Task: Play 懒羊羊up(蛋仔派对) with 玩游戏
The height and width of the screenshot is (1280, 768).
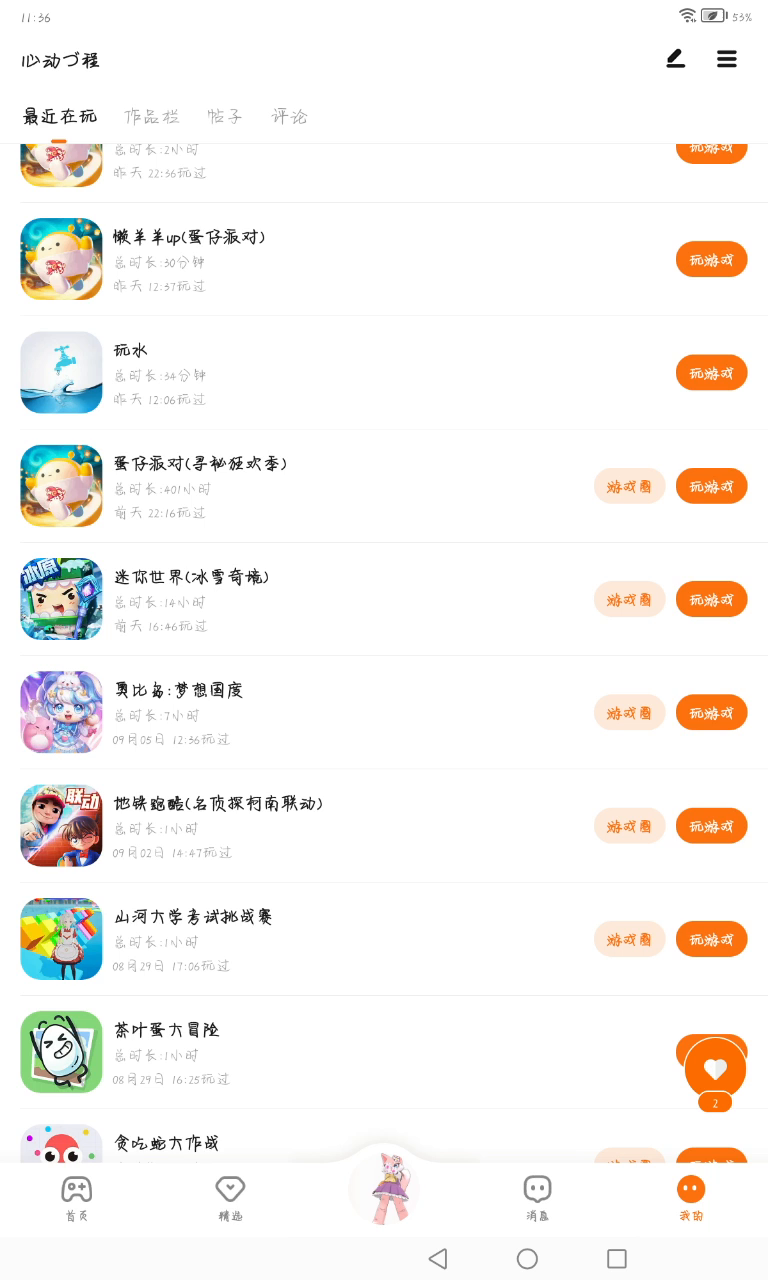Action: 711,260
